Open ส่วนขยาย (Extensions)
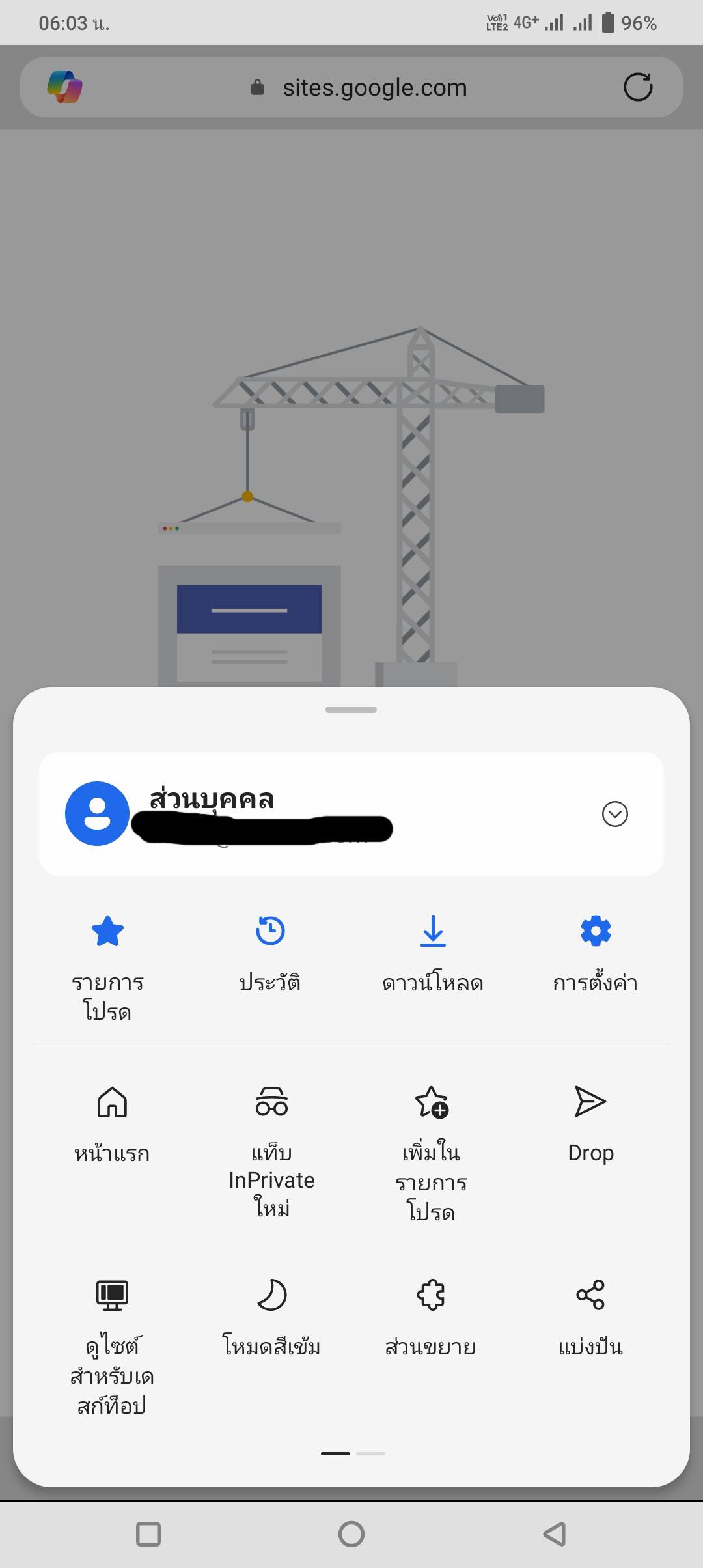This screenshot has width=703, height=1568. coord(431,1315)
